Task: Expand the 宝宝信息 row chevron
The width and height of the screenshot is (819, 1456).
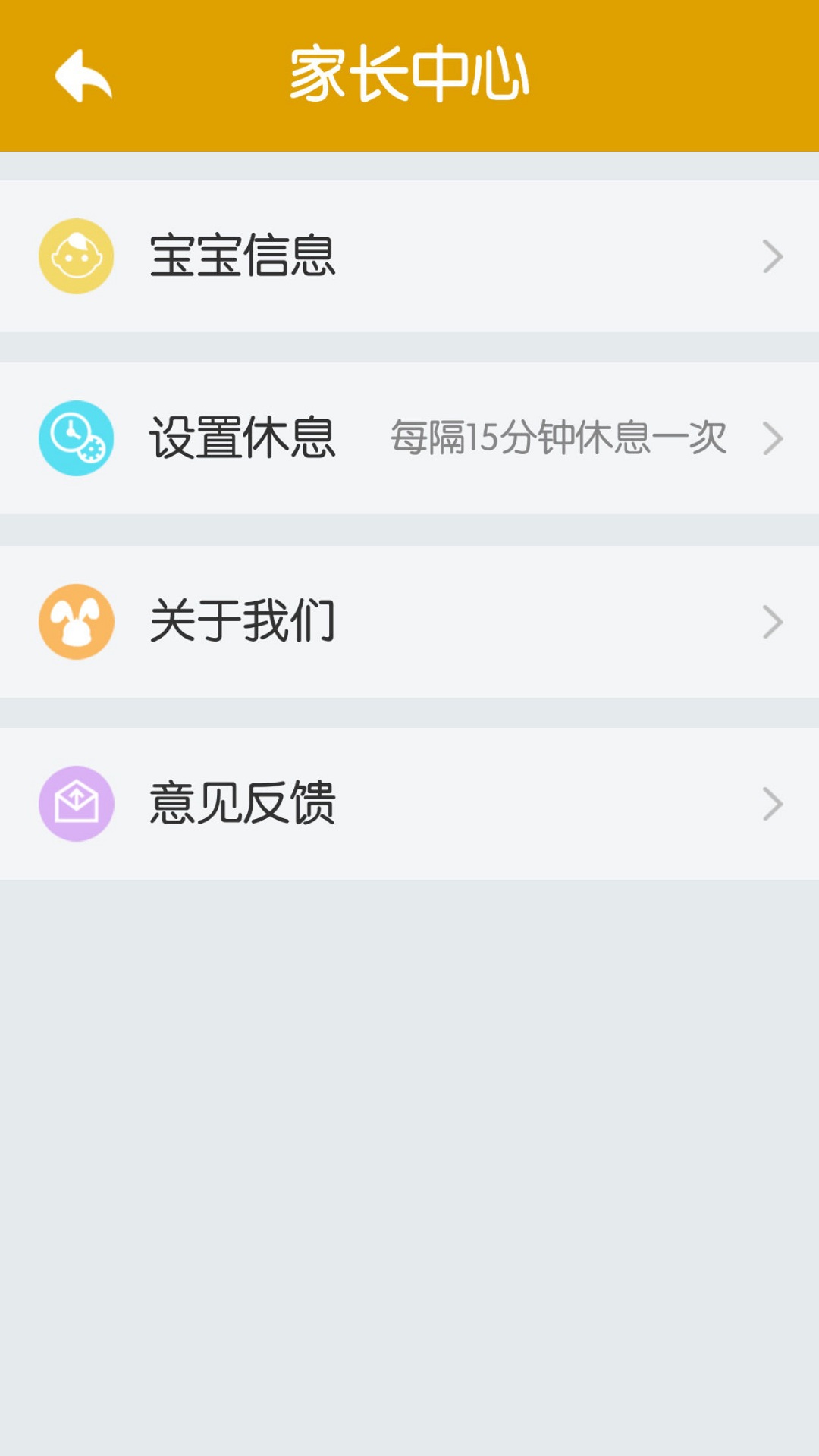Action: 773,256
